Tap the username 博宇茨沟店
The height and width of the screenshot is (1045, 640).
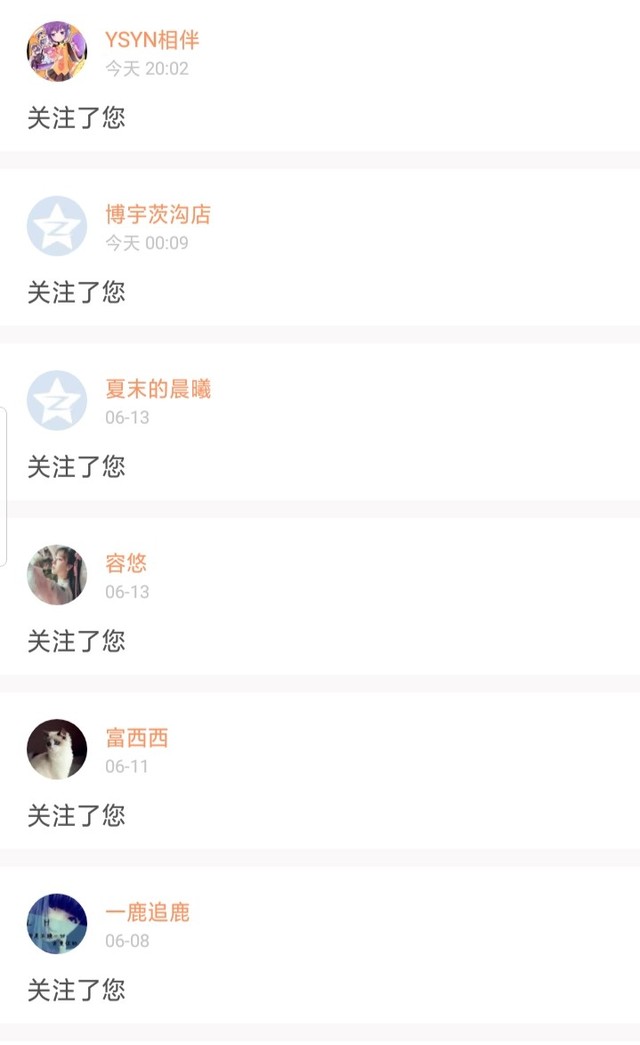[x=158, y=214]
